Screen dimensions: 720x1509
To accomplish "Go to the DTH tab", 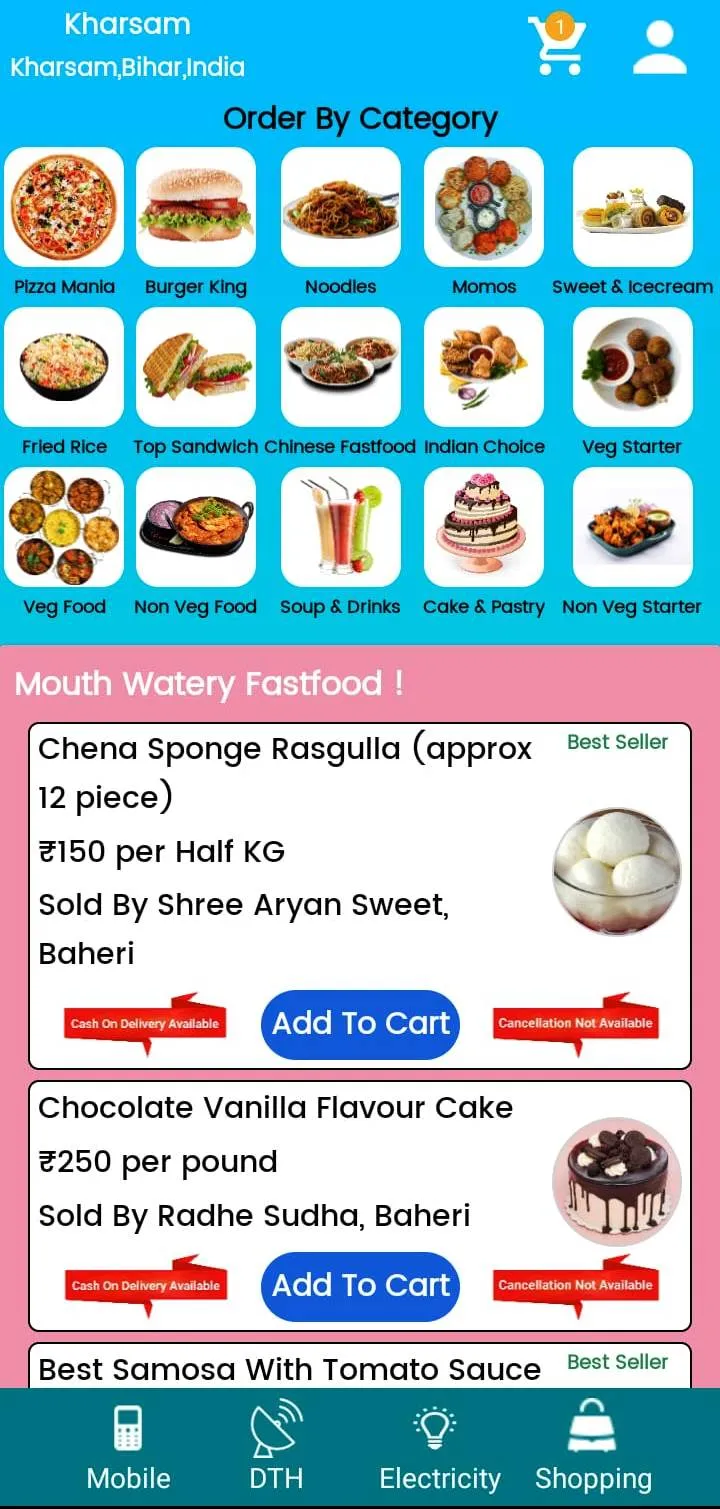I will coord(276,1448).
